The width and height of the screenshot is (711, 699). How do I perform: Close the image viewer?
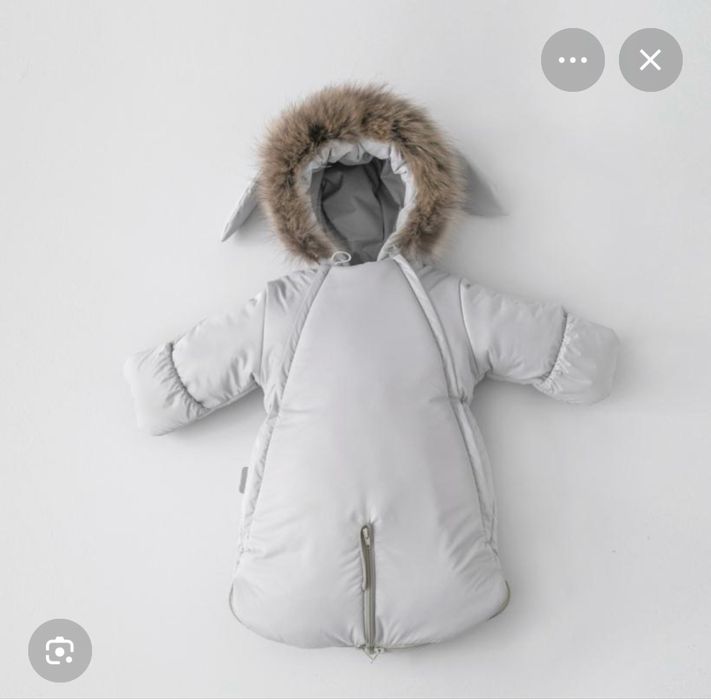click(x=650, y=60)
